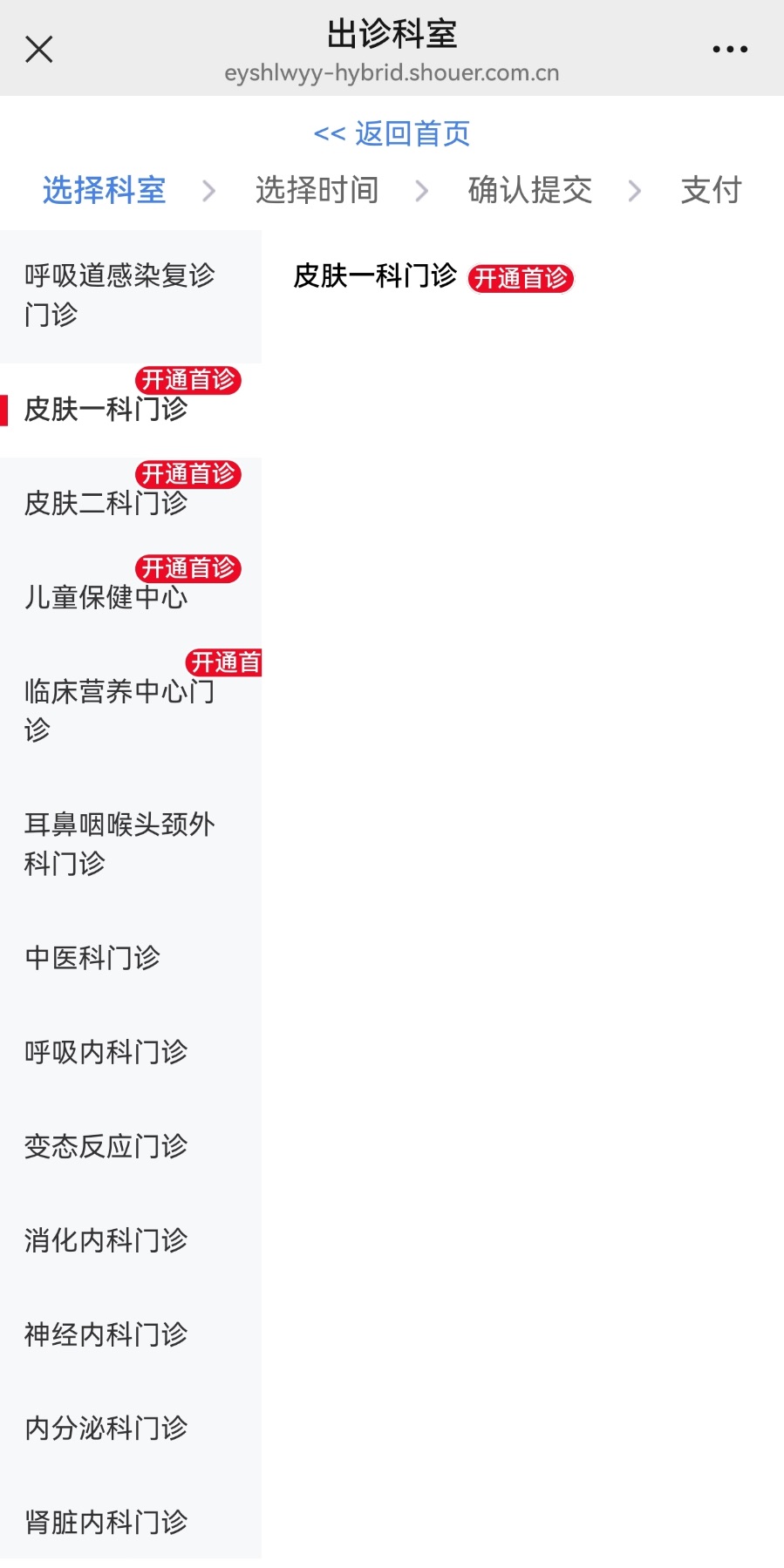784x1568 pixels.
Task: Choose 消化内科门诊
Action: coord(106,1240)
